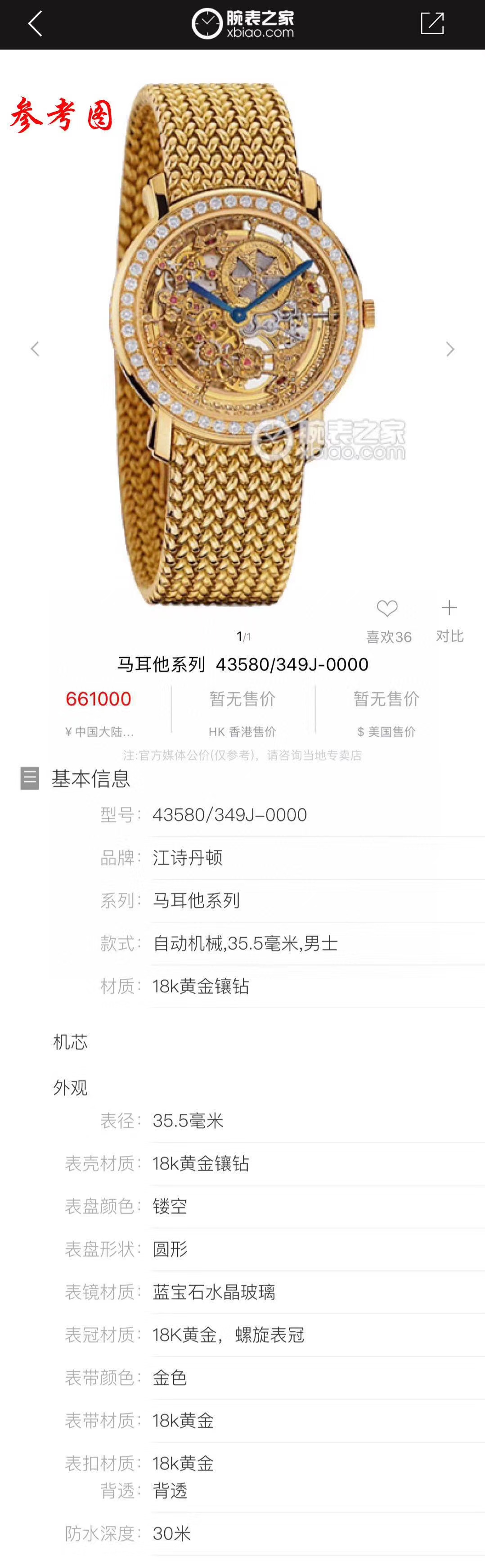Screen dimensions: 485x1568
Task: Show the previous watch image
Action: 35,349
